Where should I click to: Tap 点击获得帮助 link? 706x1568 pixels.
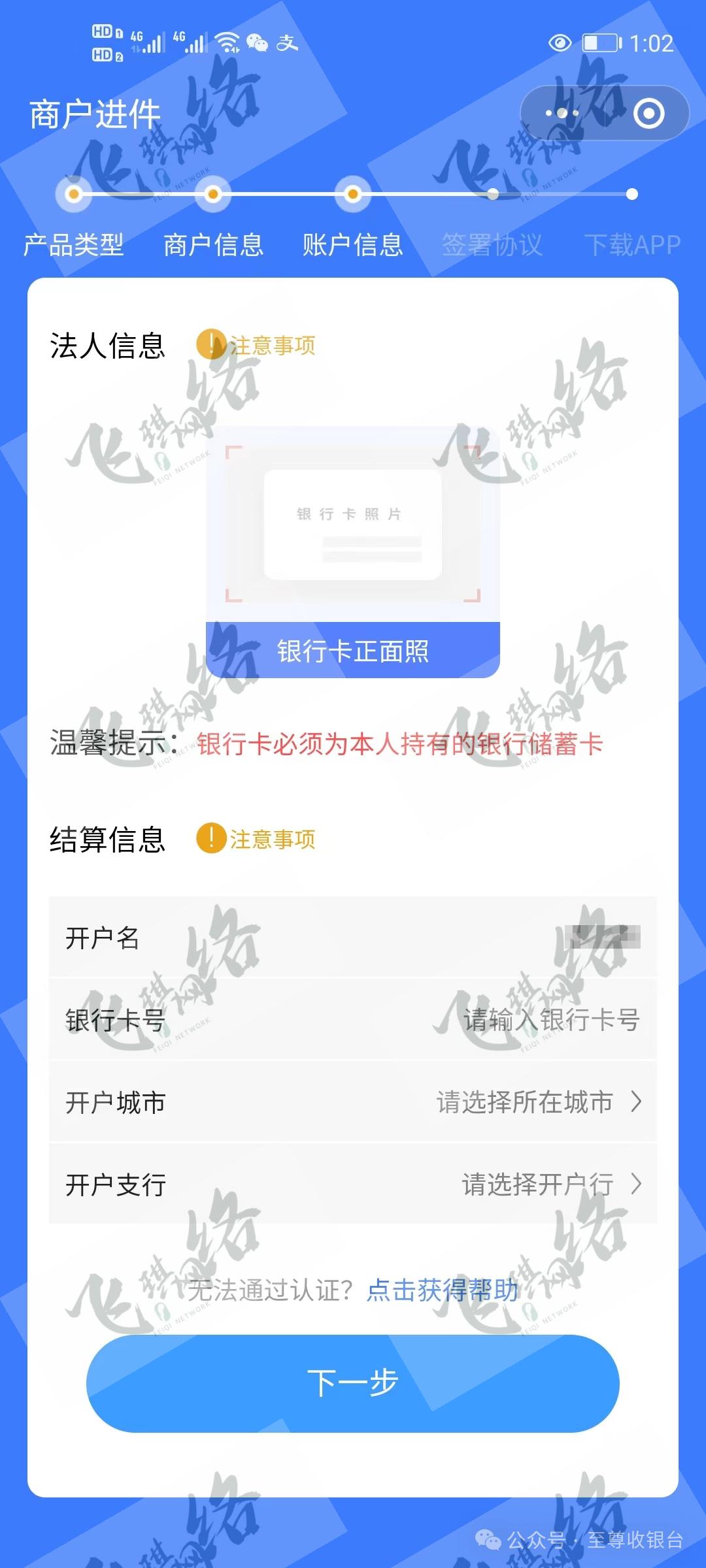pyautogui.click(x=443, y=1290)
